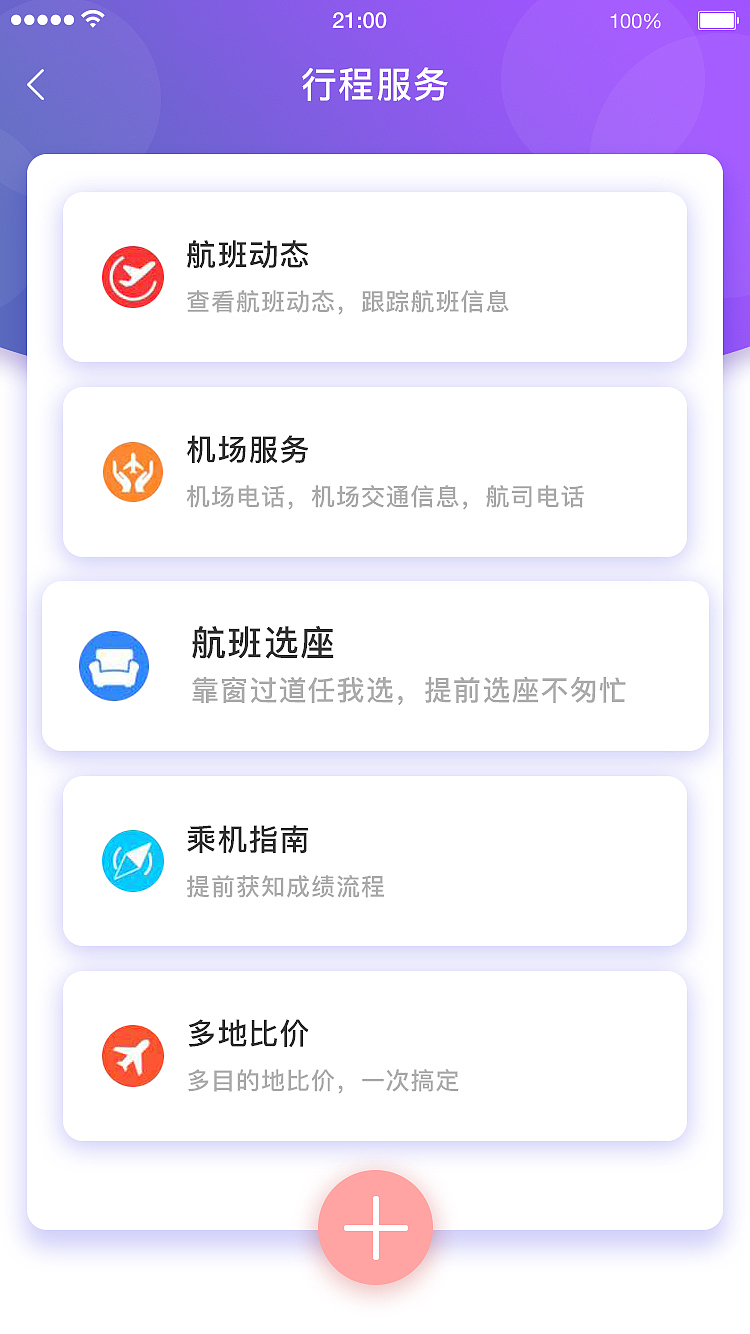Open the 多地比价 price comparison card
This screenshot has height=1334, width=750.
pos(375,1055)
